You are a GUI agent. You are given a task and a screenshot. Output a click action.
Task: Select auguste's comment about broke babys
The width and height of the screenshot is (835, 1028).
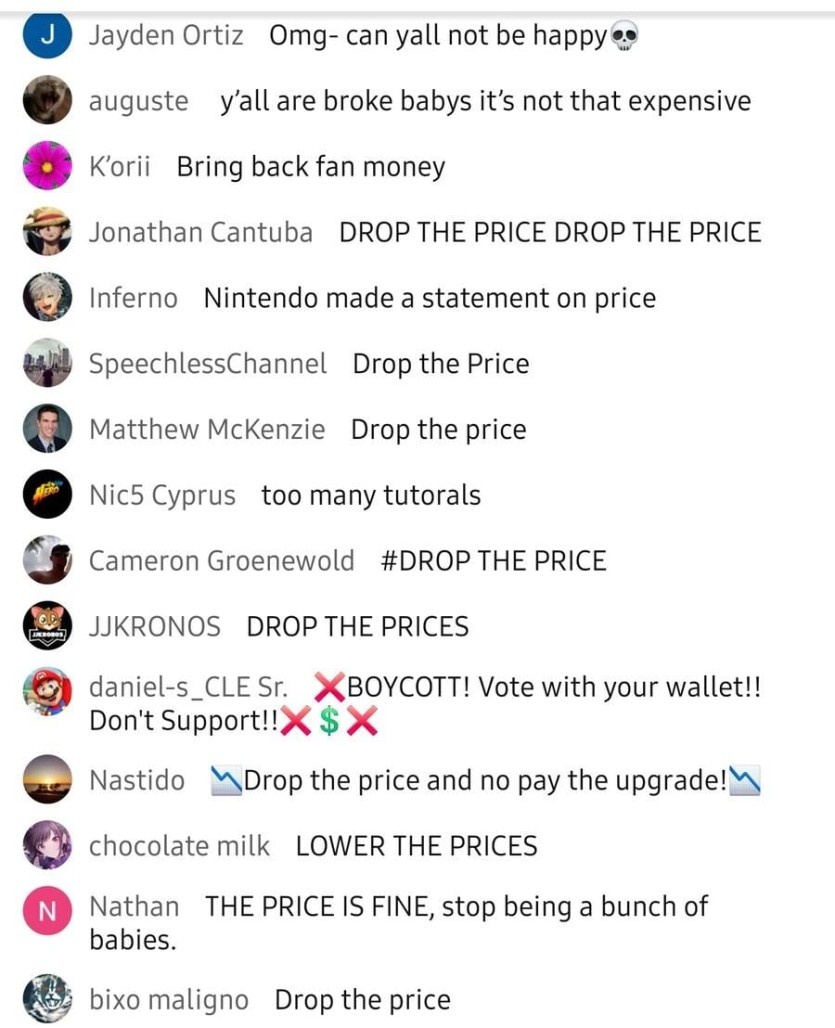tap(485, 101)
